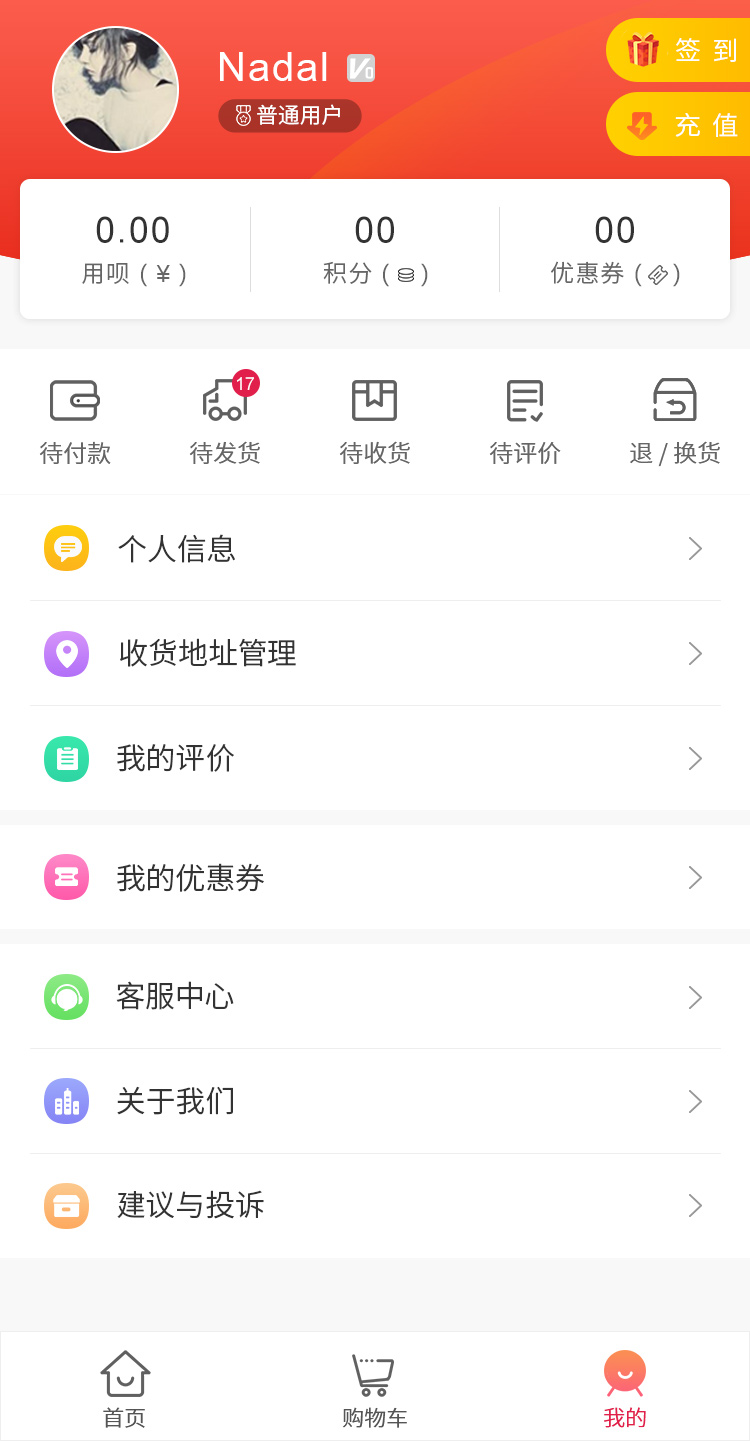Open 待发货 orders awaiting shipment

click(x=225, y=422)
